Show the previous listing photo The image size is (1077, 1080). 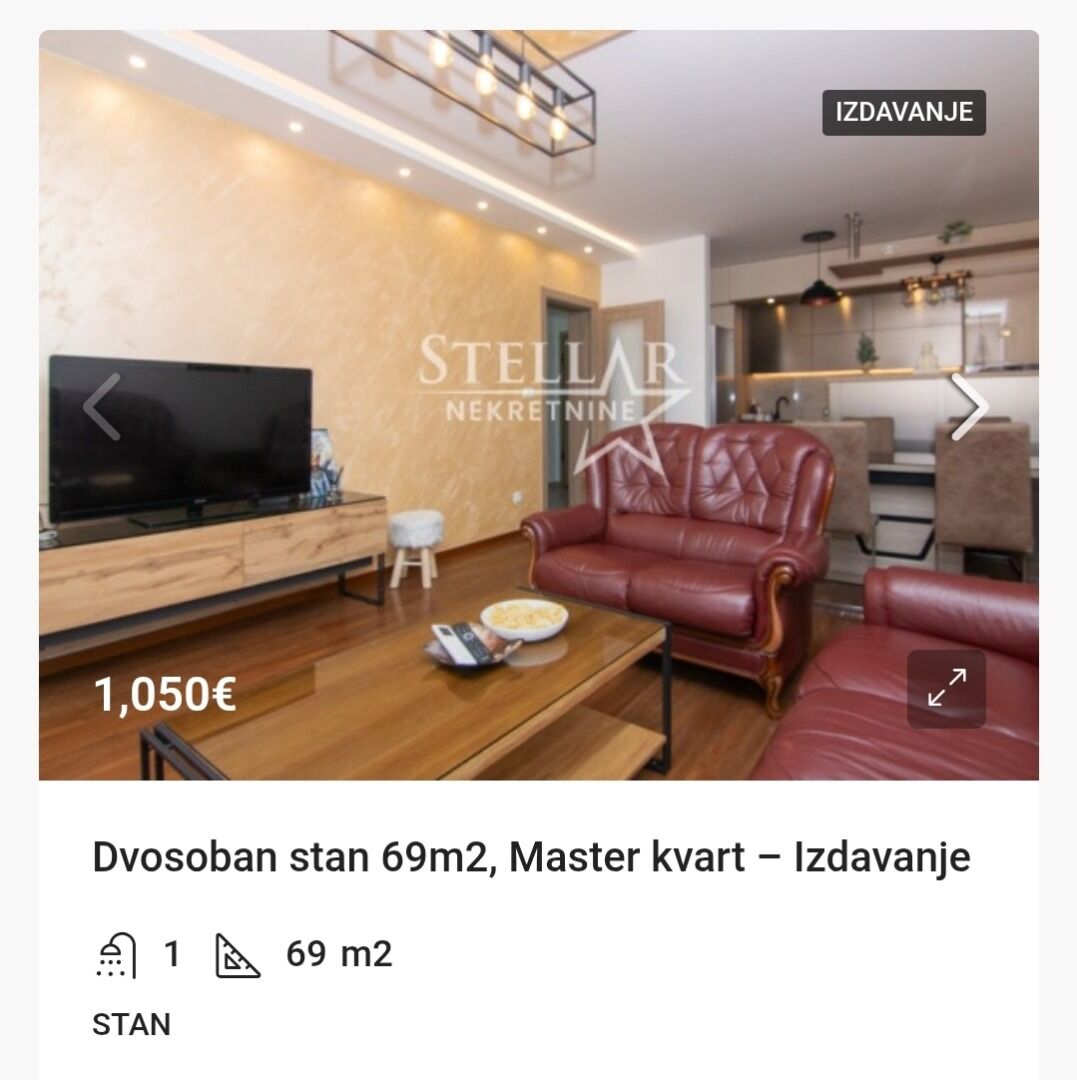(x=102, y=407)
